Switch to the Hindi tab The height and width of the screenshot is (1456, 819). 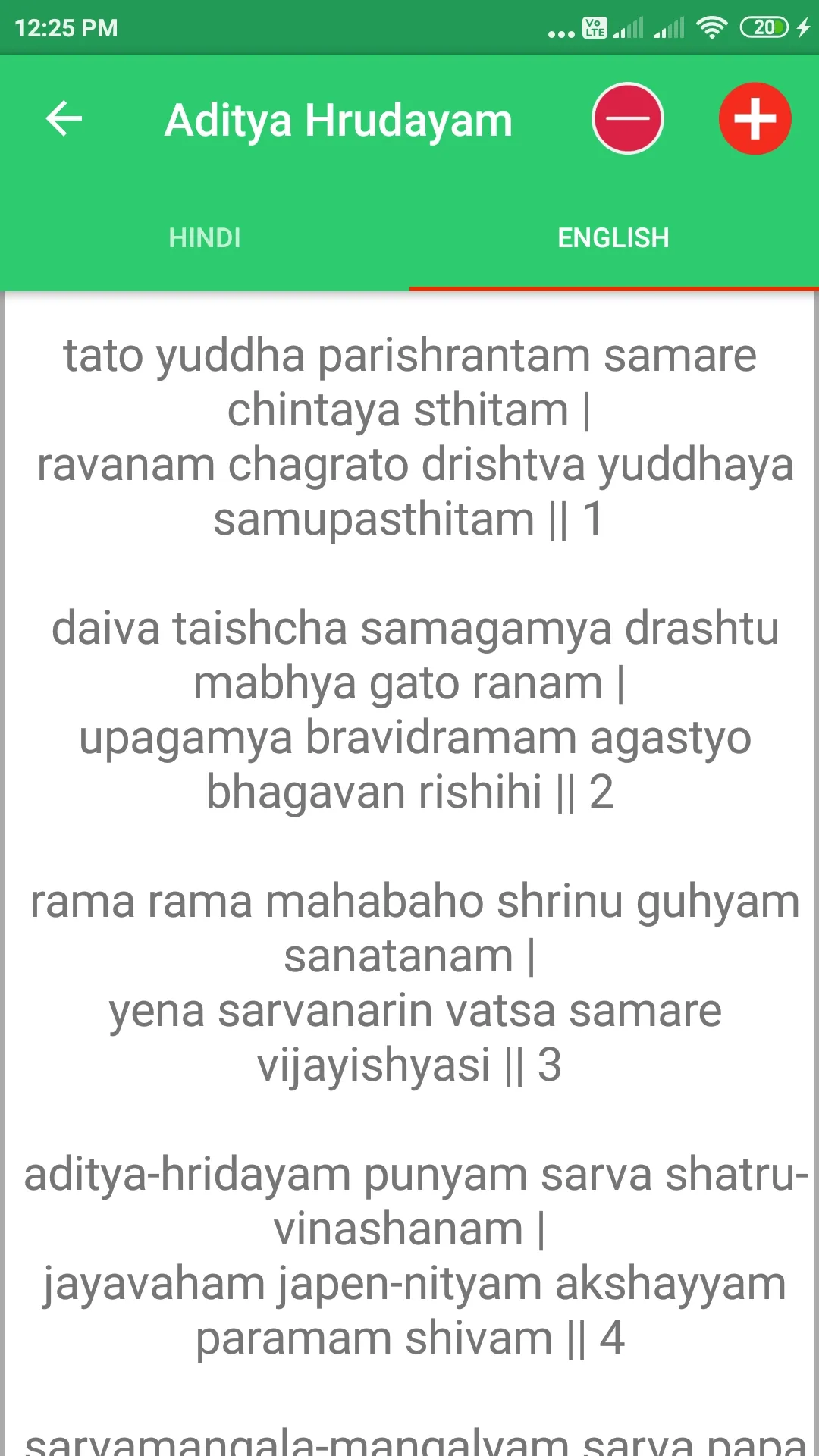[x=205, y=238]
